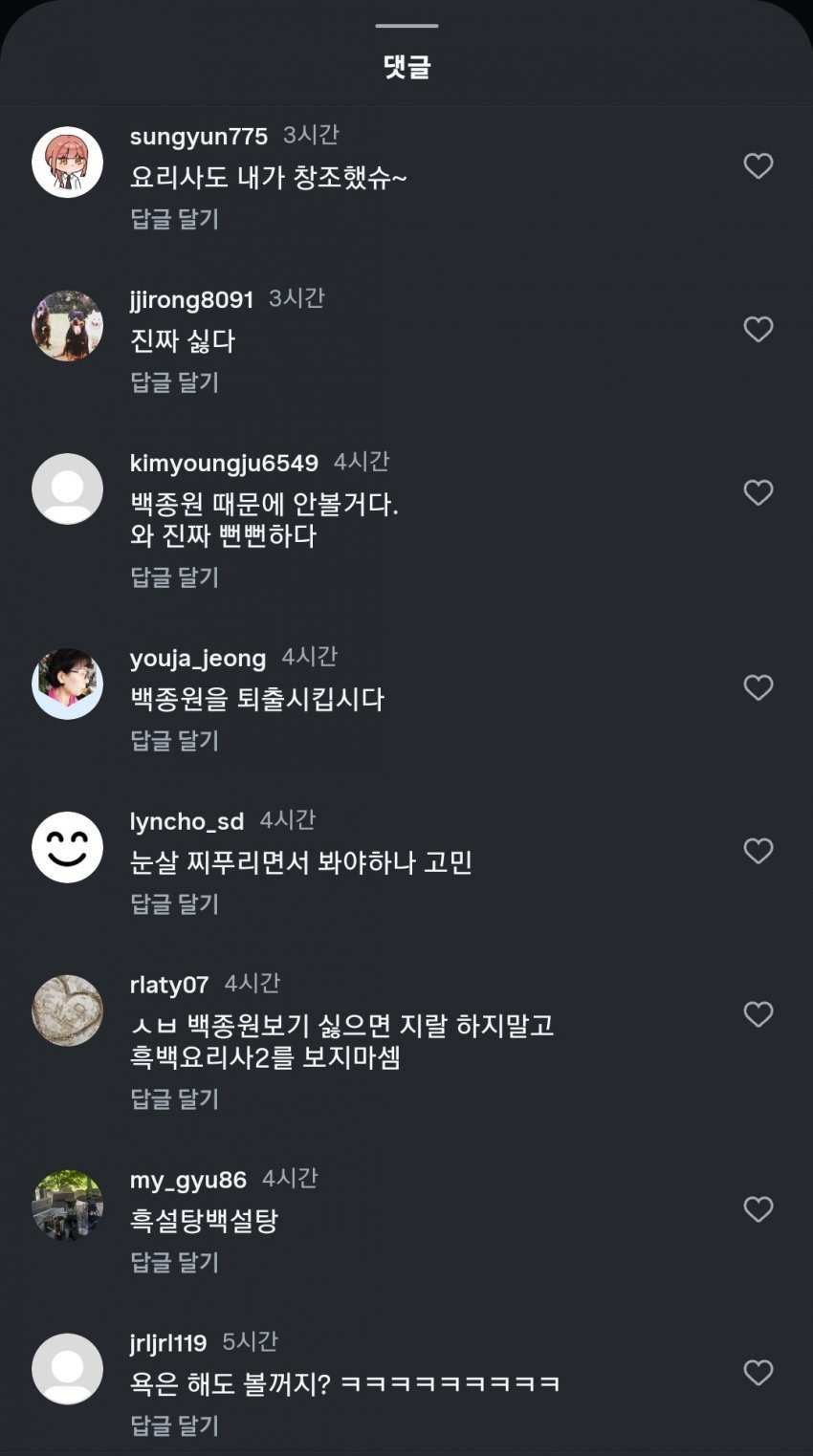This screenshot has width=813, height=1456.
Task: Like lyncho_sd's comment
Action: pos(758,852)
